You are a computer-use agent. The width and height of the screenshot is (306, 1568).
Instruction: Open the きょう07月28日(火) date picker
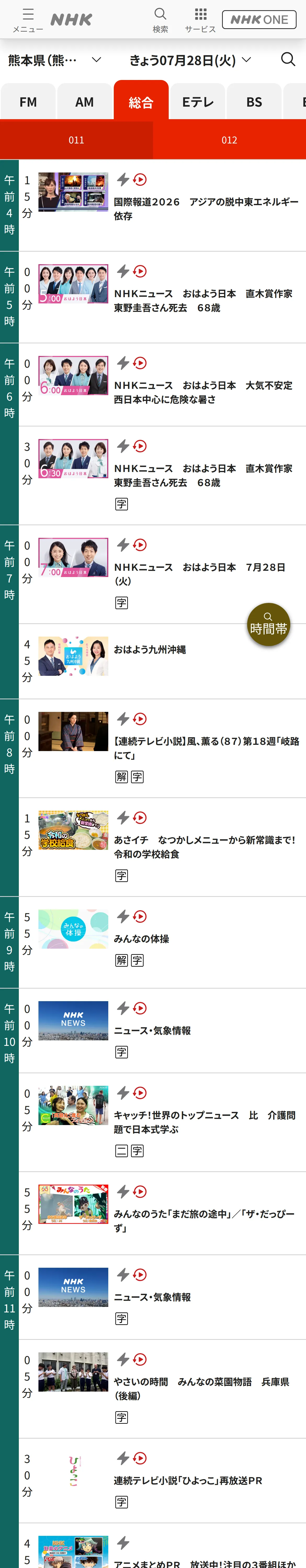tap(190, 60)
